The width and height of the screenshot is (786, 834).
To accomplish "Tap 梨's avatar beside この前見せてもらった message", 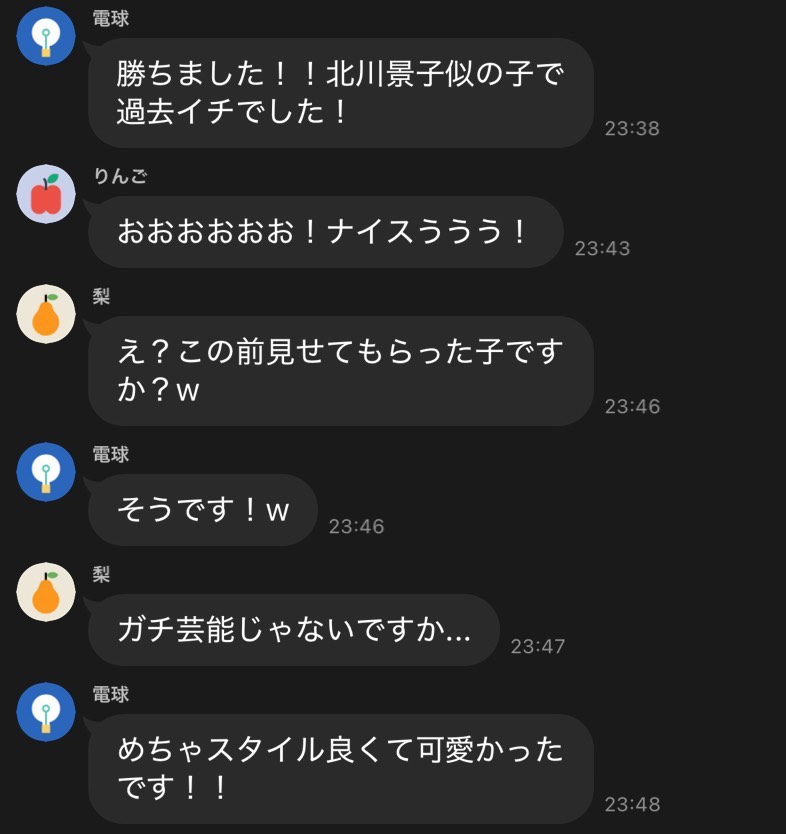I will (46, 314).
